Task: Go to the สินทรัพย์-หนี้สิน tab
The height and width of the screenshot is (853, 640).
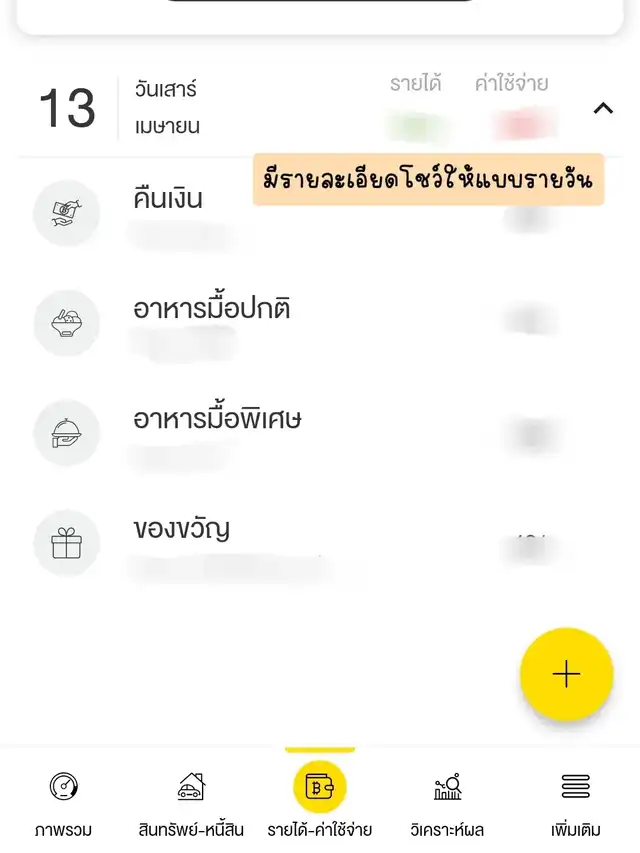Action: click(191, 801)
